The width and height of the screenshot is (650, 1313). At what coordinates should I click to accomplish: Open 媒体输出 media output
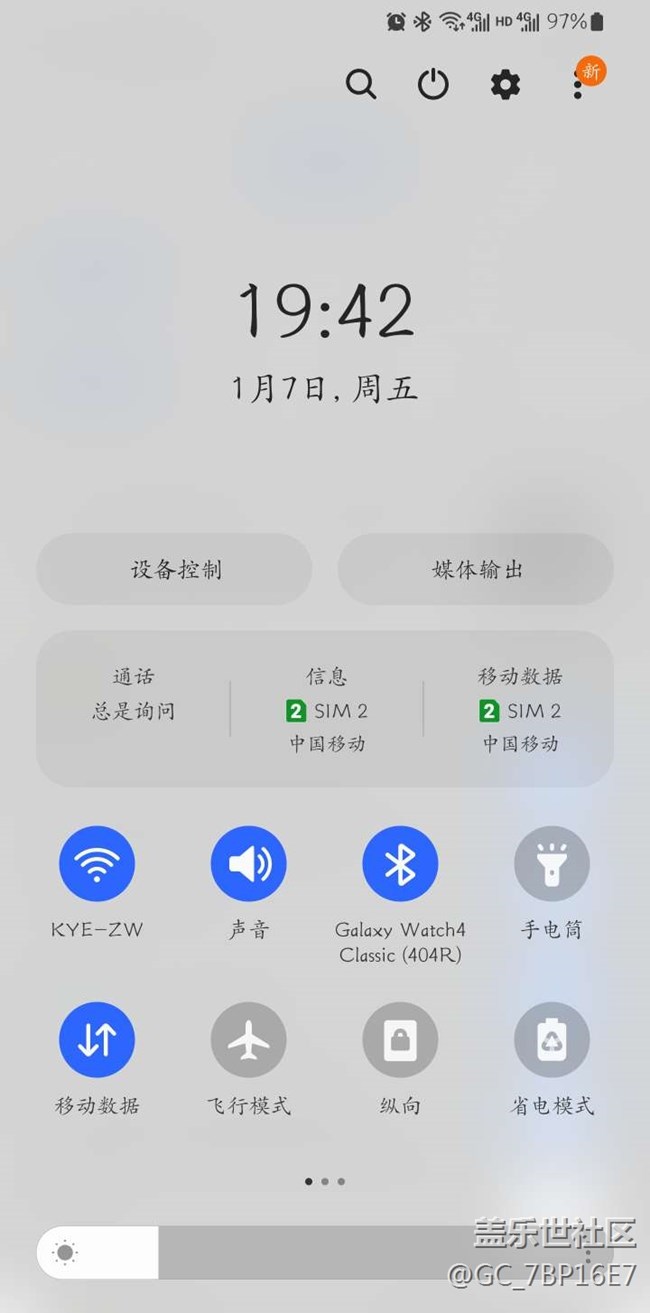[x=476, y=569]
